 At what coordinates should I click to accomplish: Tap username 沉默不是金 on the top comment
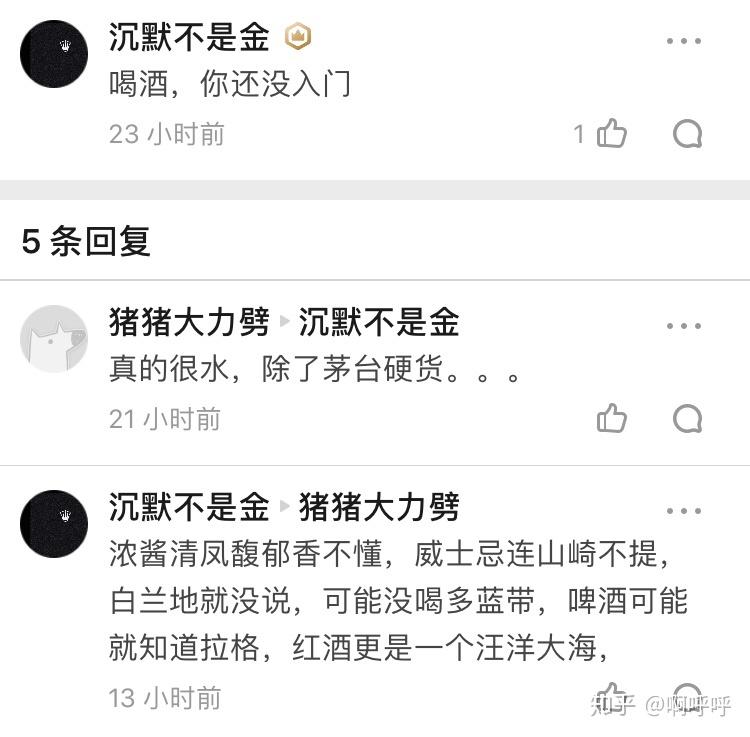tap(189, 38)
